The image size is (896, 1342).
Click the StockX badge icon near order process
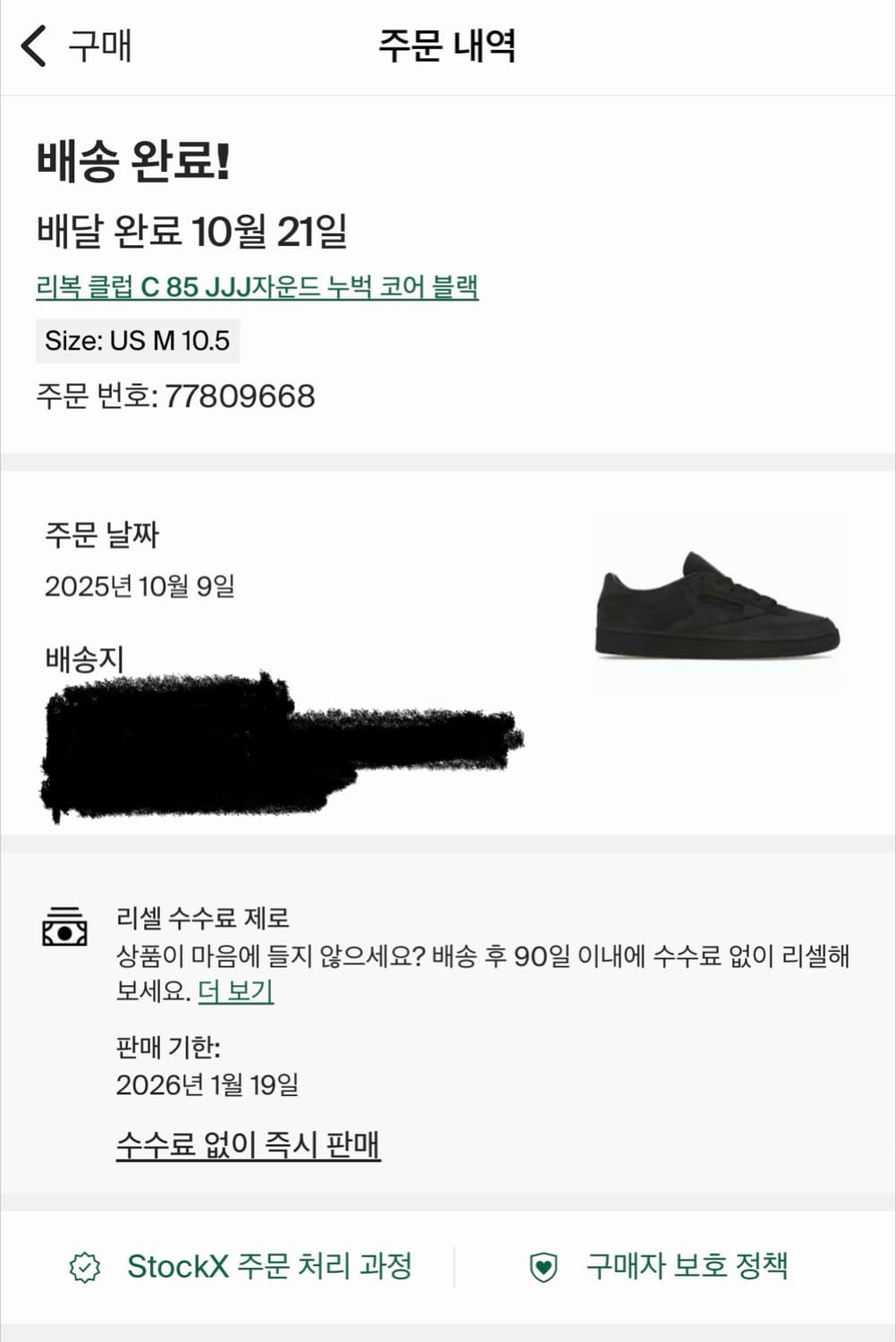point(84,1264)
